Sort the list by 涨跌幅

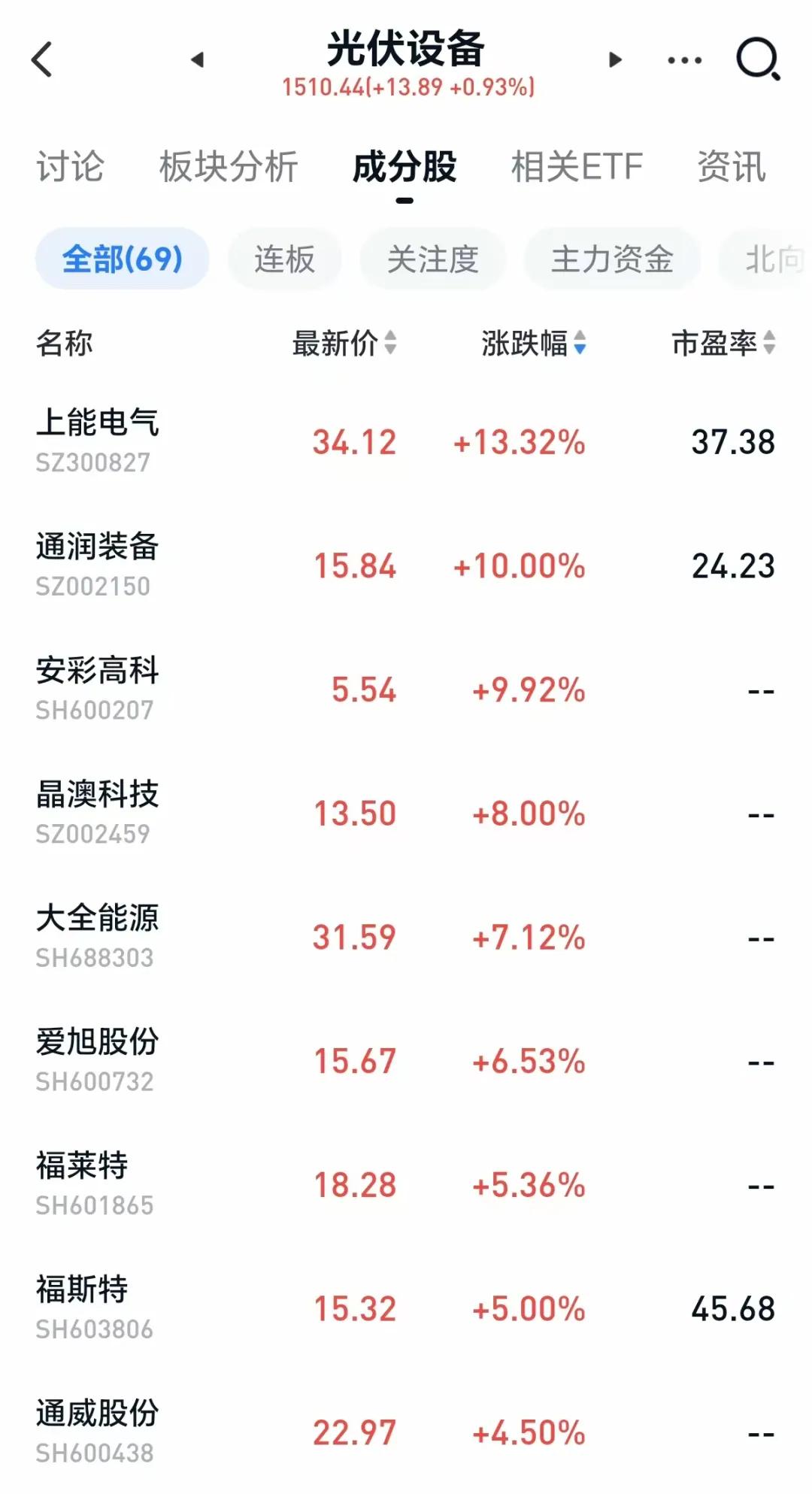[533, 344]
